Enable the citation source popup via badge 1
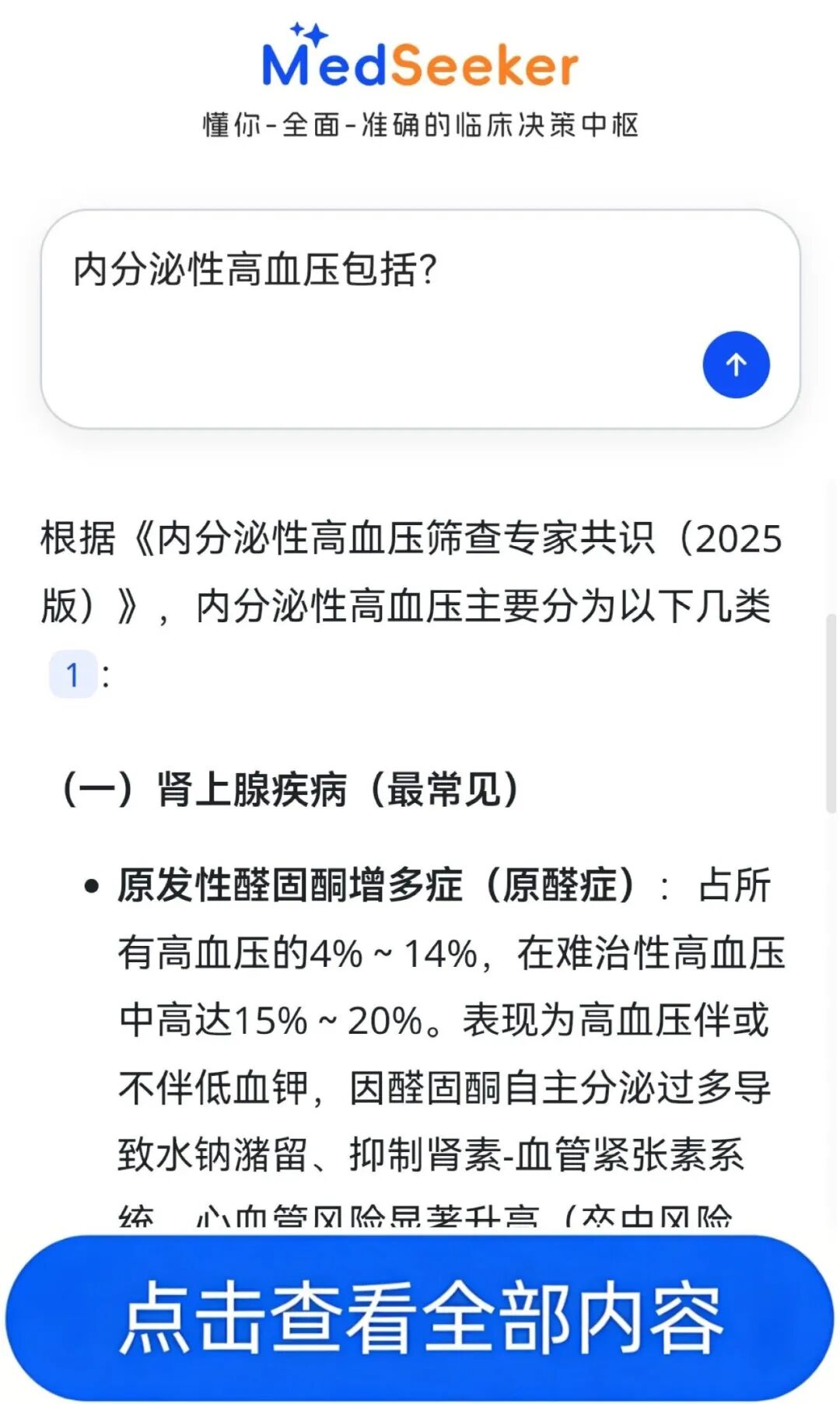This screenshot has height=1404, width=840. [x=72, y=674]
